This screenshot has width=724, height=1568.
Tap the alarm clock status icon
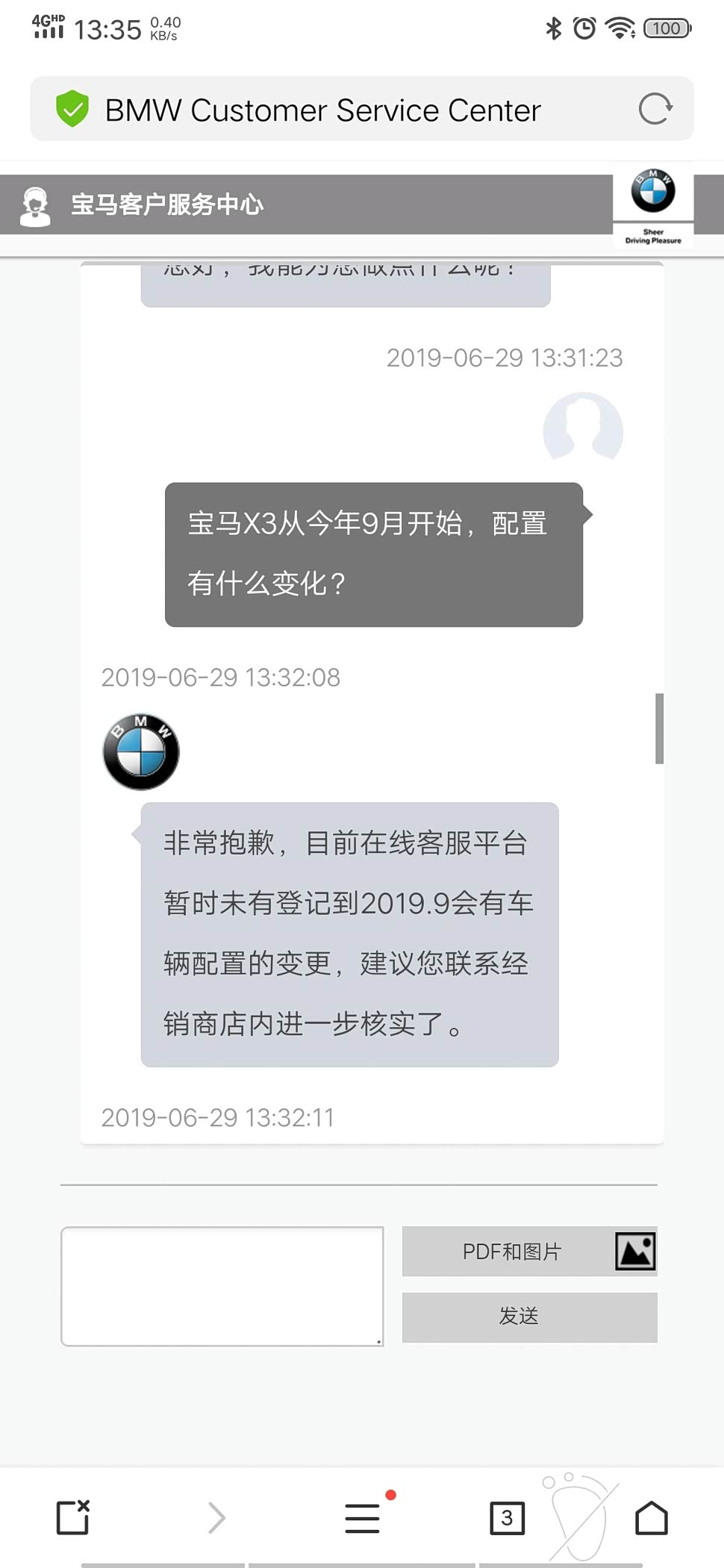click(x=584, y=27)
